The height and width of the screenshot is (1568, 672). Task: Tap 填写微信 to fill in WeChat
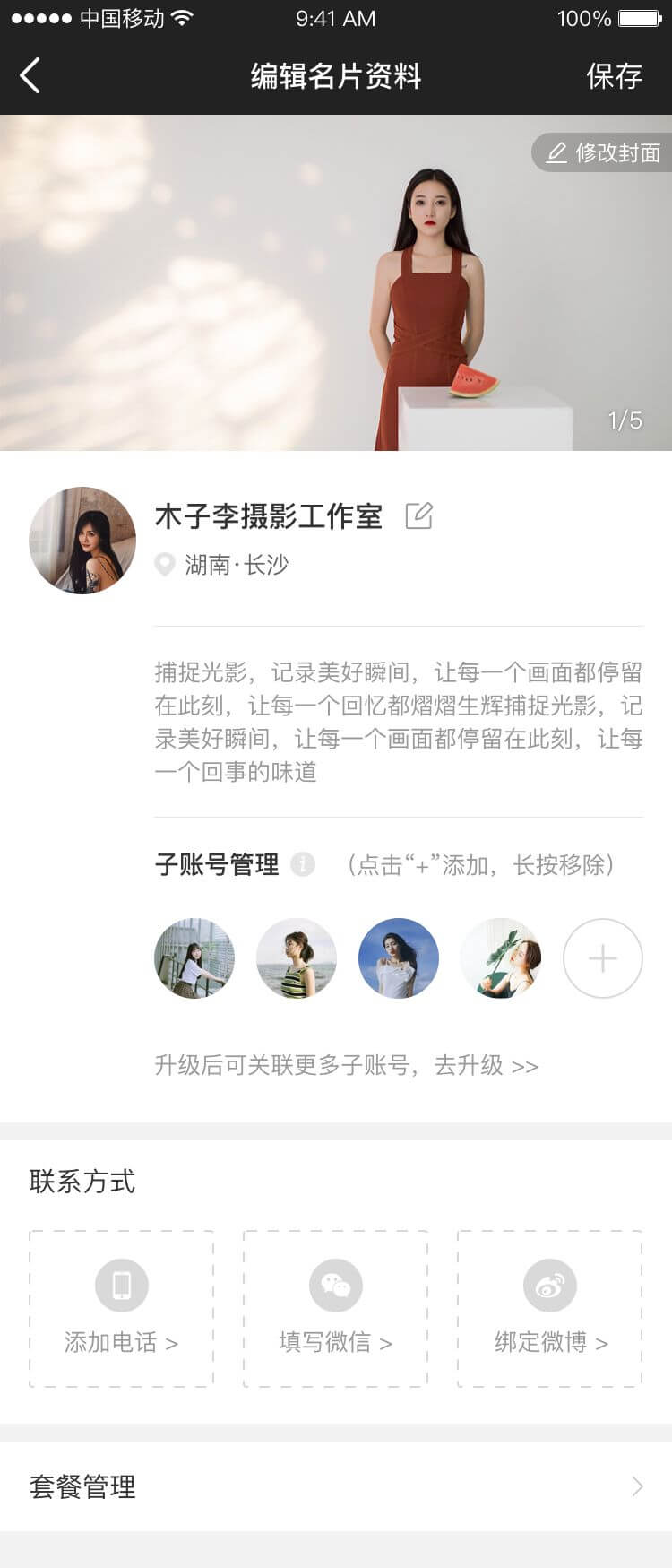click(335, 1309)
